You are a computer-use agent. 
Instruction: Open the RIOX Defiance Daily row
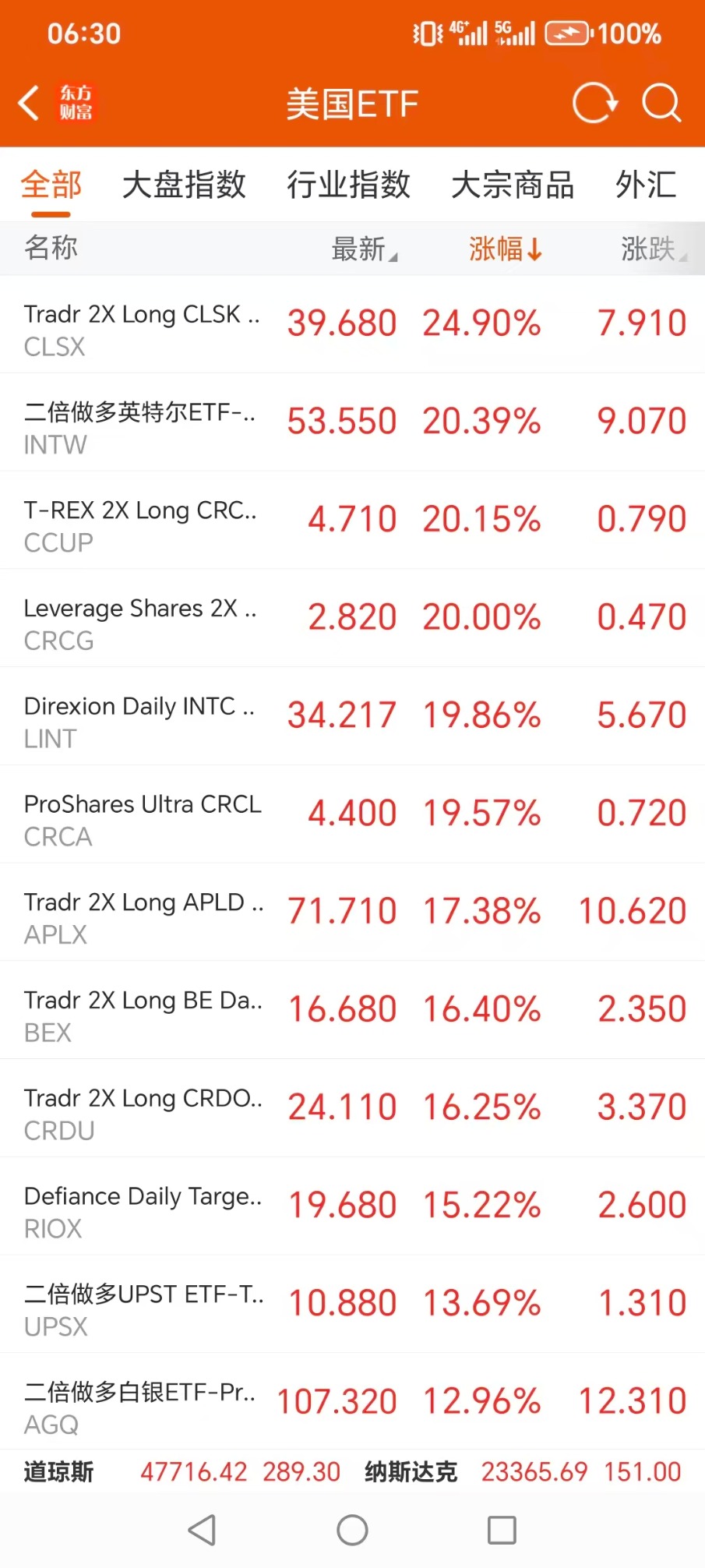352,1206
